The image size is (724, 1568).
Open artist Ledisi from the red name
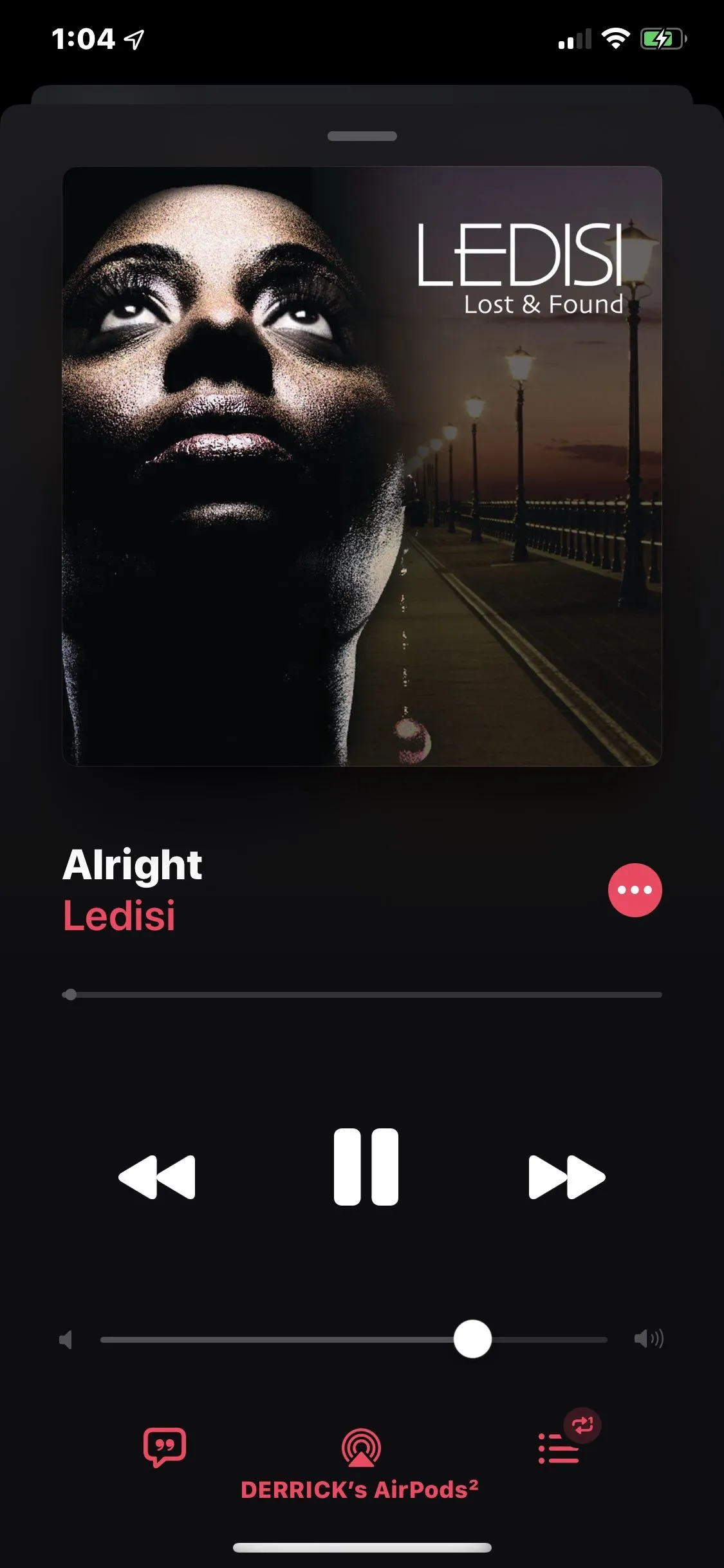pyautogui.click(x=119, y=915)
